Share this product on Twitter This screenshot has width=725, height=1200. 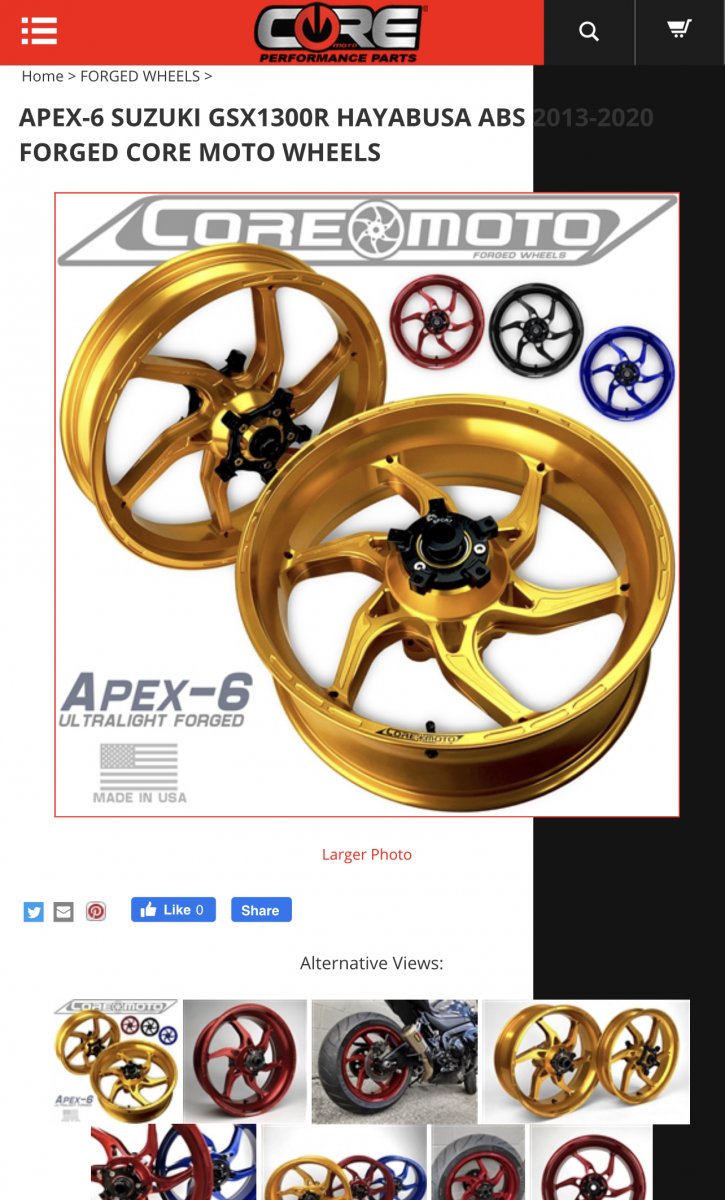(x=34, y=911)
